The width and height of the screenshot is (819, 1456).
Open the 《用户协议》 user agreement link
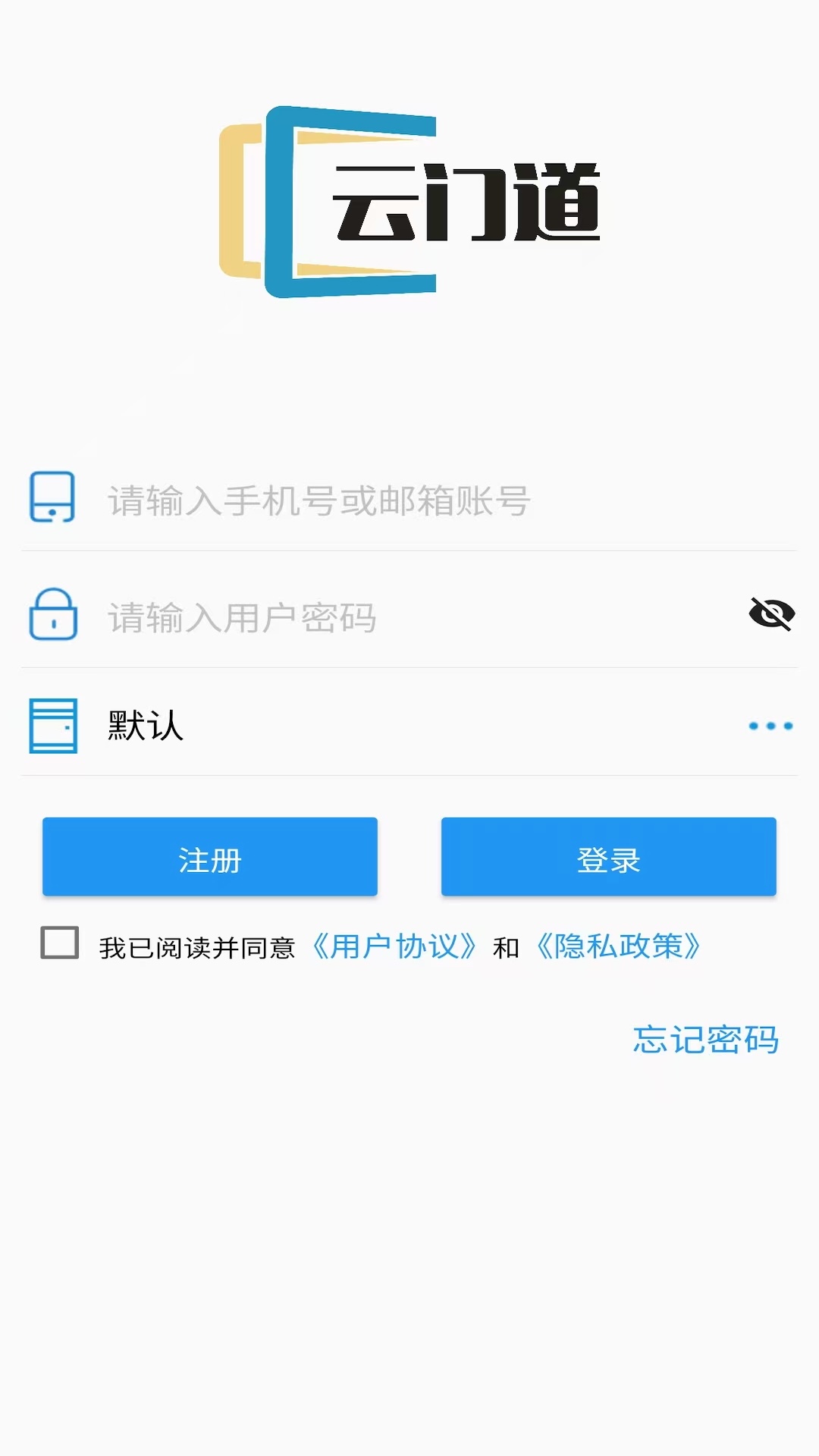pos(394,946)
